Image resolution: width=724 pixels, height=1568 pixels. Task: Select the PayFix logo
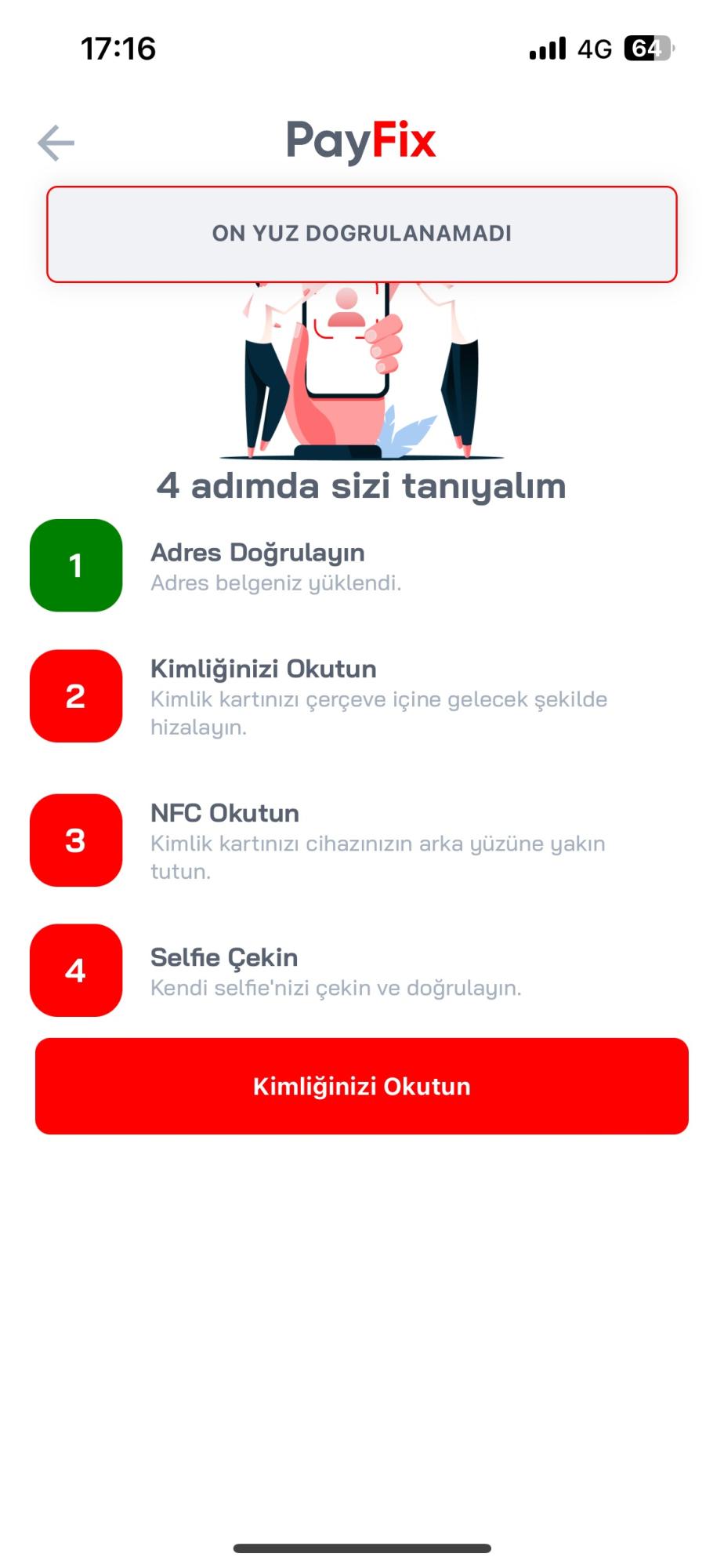pos(361,140)
